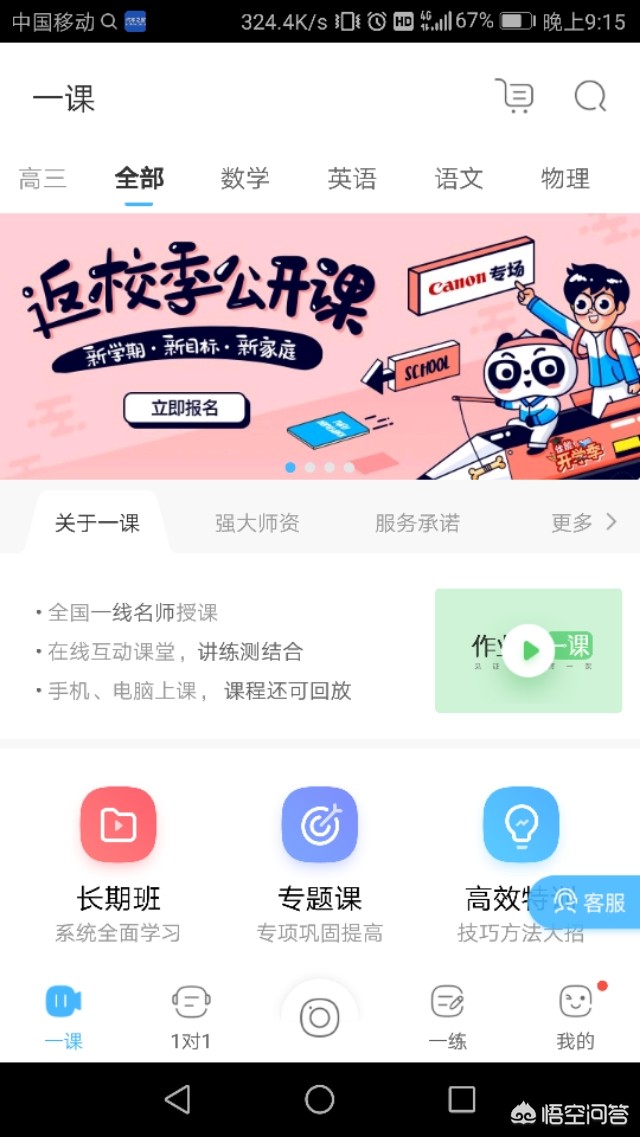Switch to the 服务承诺 tab
Image resolution: width=640 pixels, height=1137 pixels.
(x=417, y=523)
